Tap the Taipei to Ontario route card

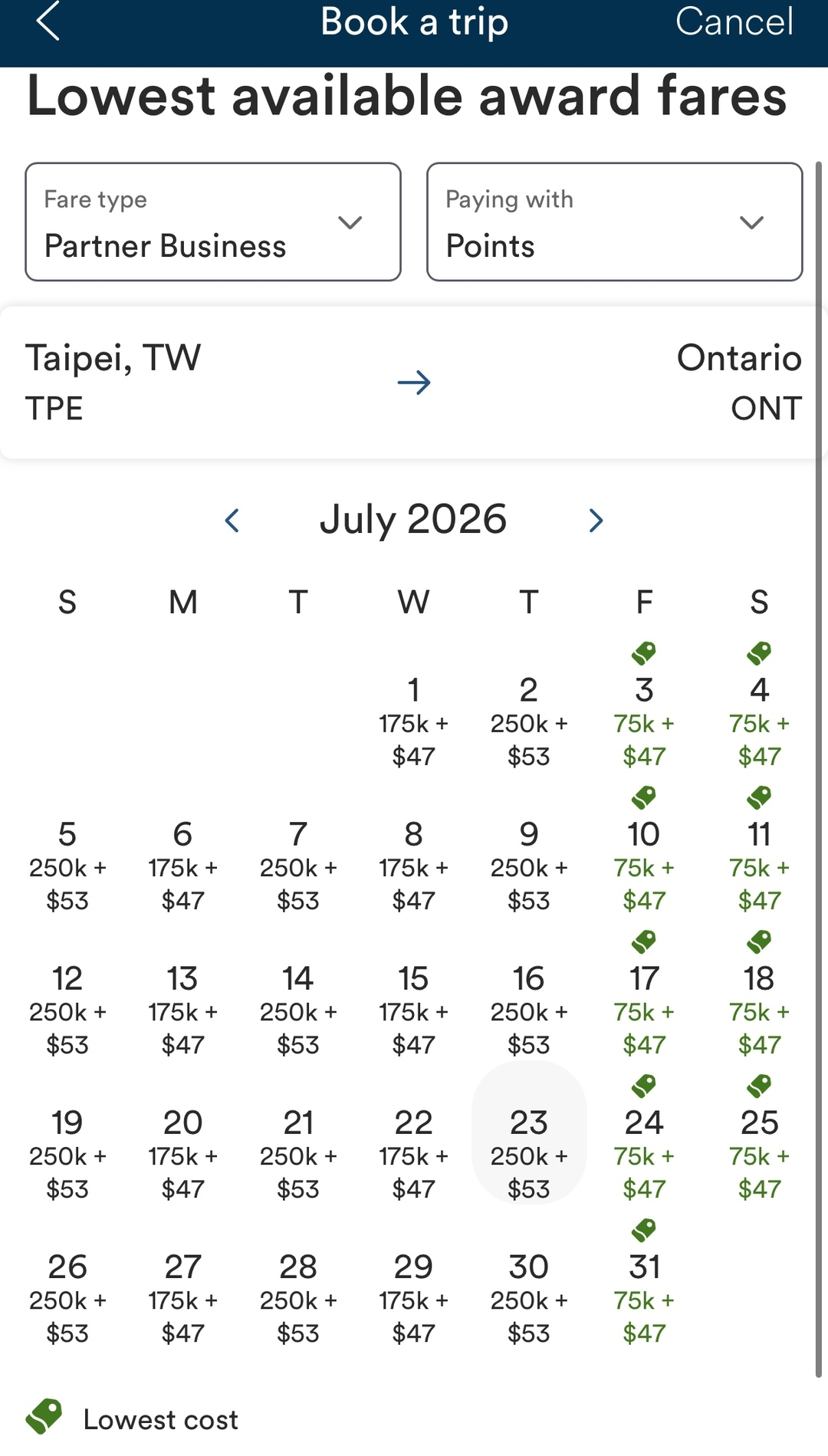pos(413,383)
